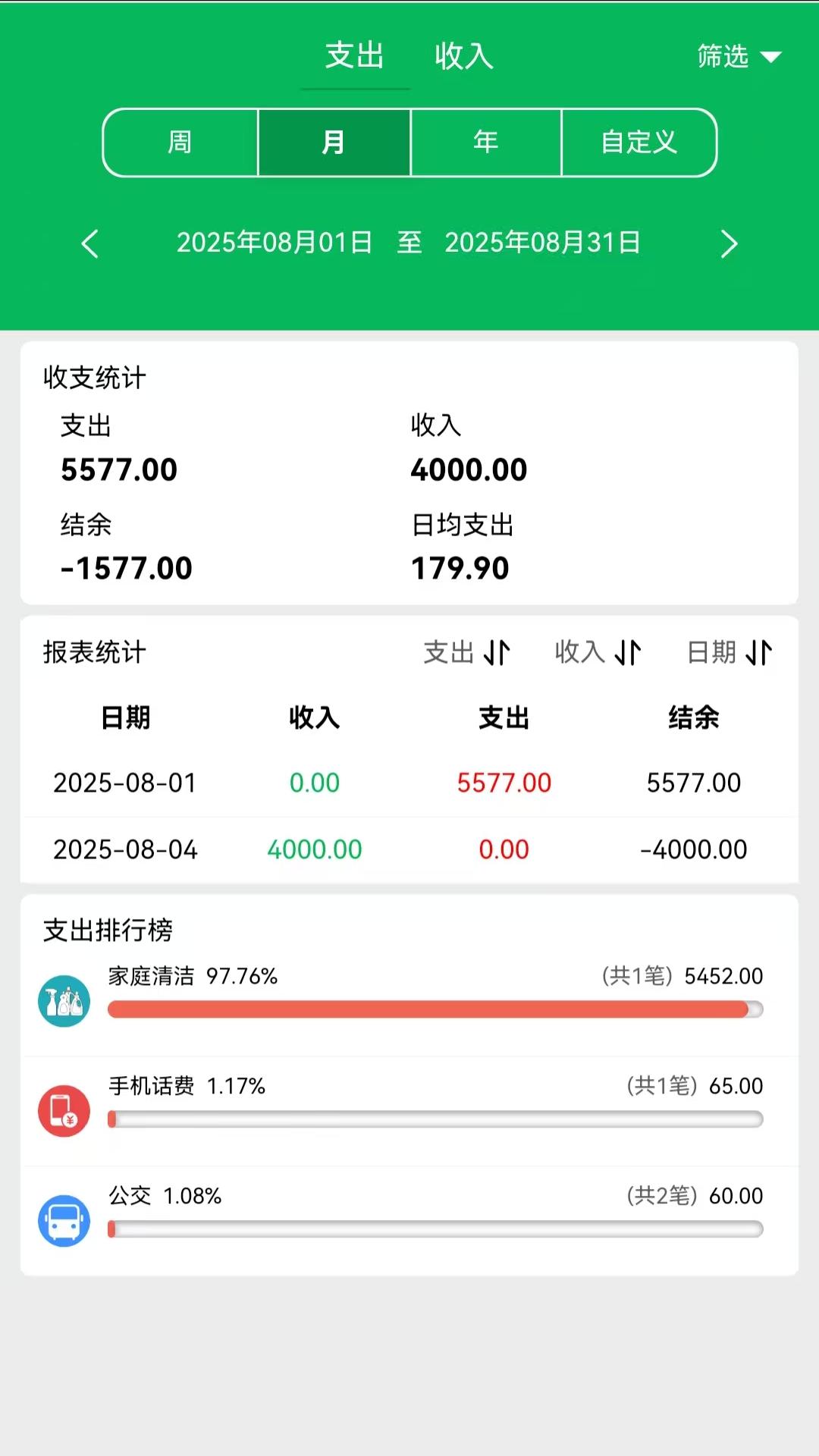Advance to next month with right arrow
819x1456 pixels.
pyautogui.click(x=730, y=244)
